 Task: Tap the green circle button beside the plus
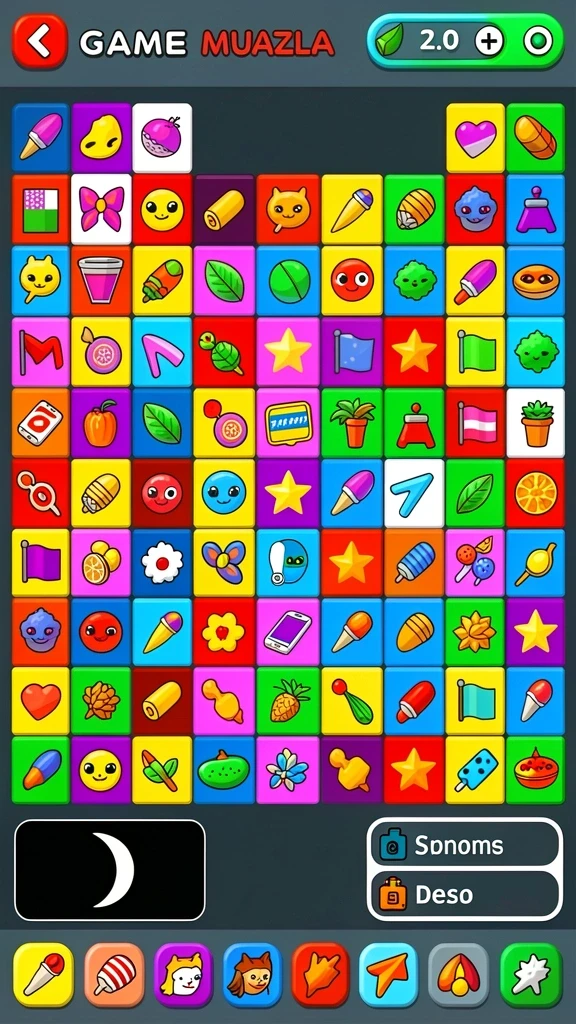pos(538,42)
